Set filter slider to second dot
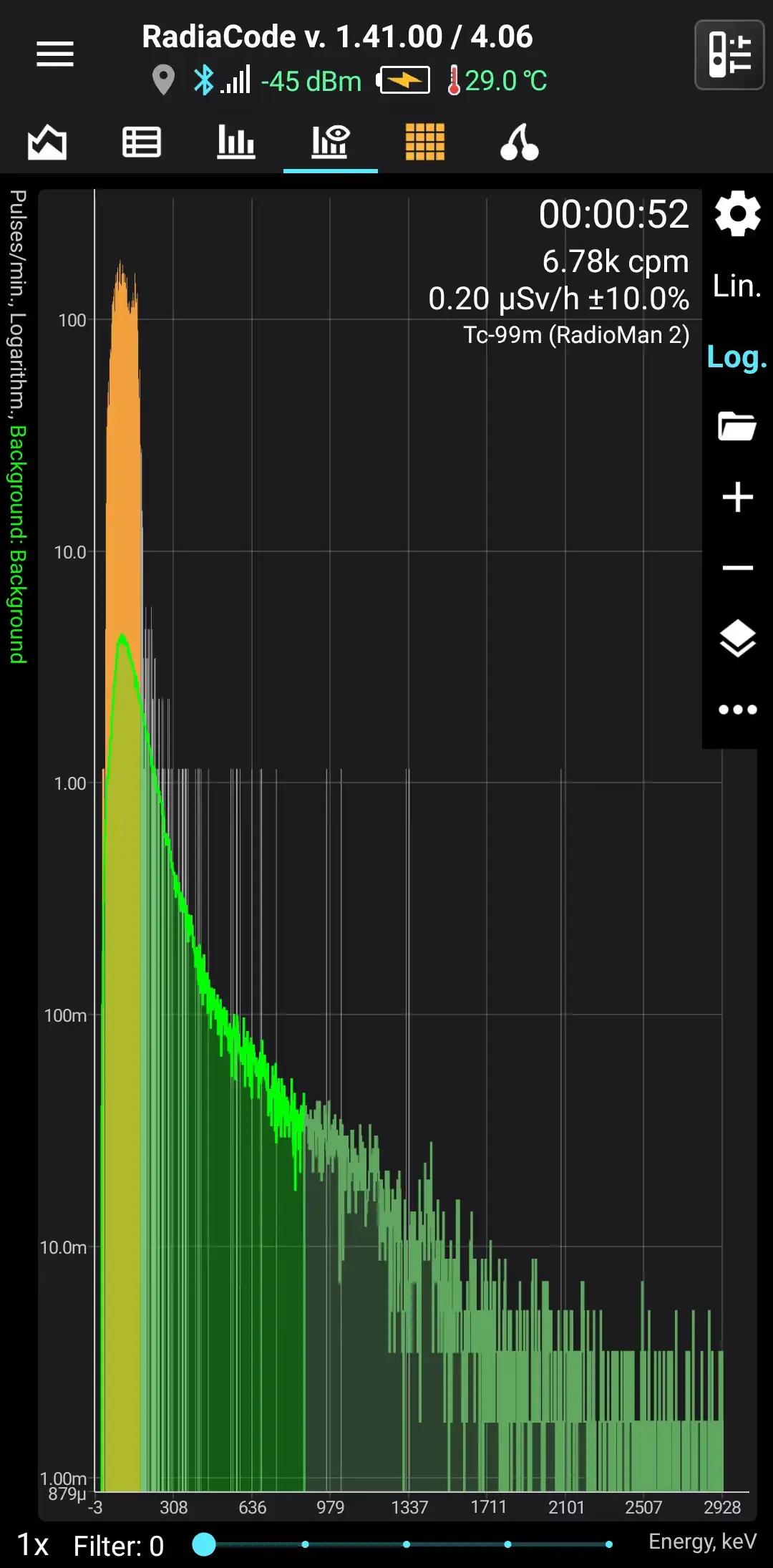 306,1544
